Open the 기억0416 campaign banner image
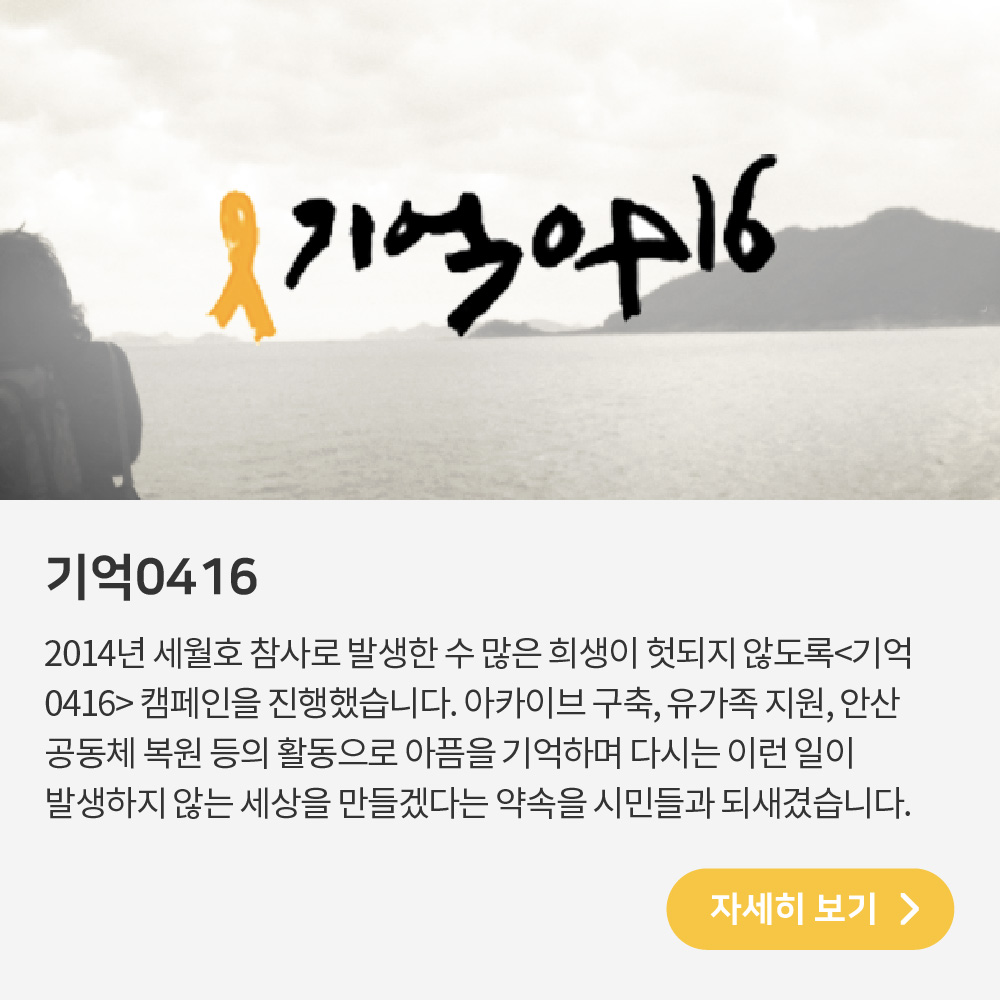Viewport: 1000px width, 1000px height. tap(500, 250)
